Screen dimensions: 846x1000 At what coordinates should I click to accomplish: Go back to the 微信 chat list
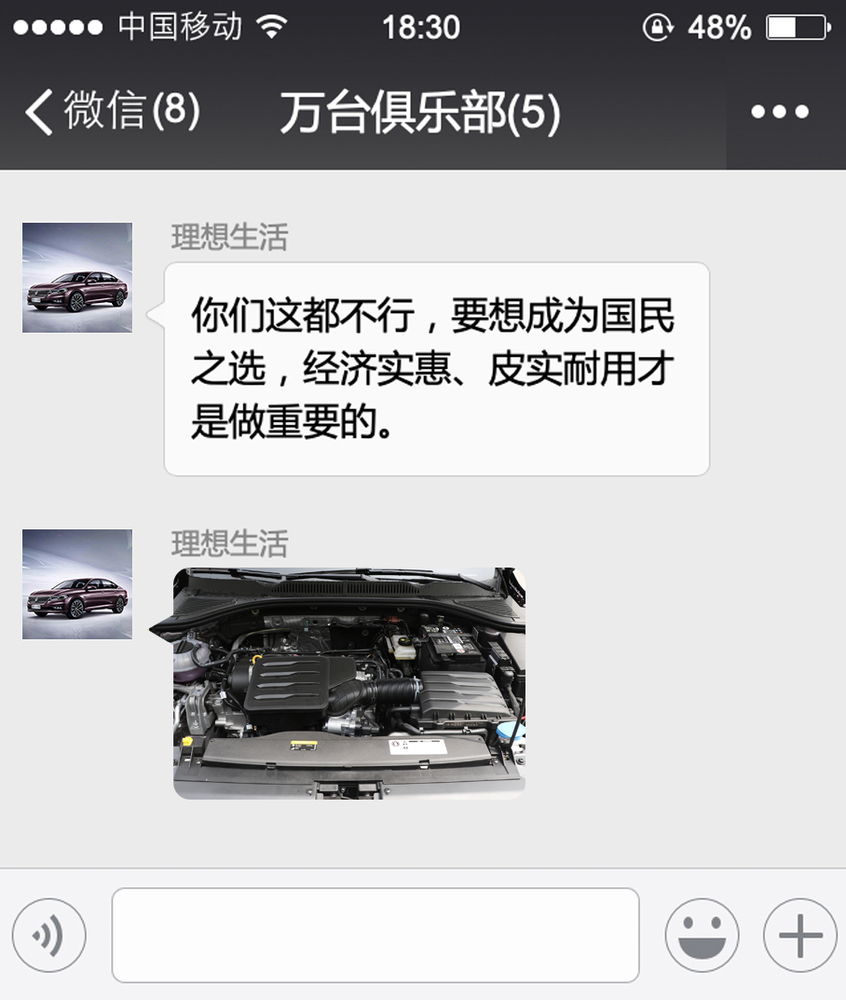(x=110, y=112)
